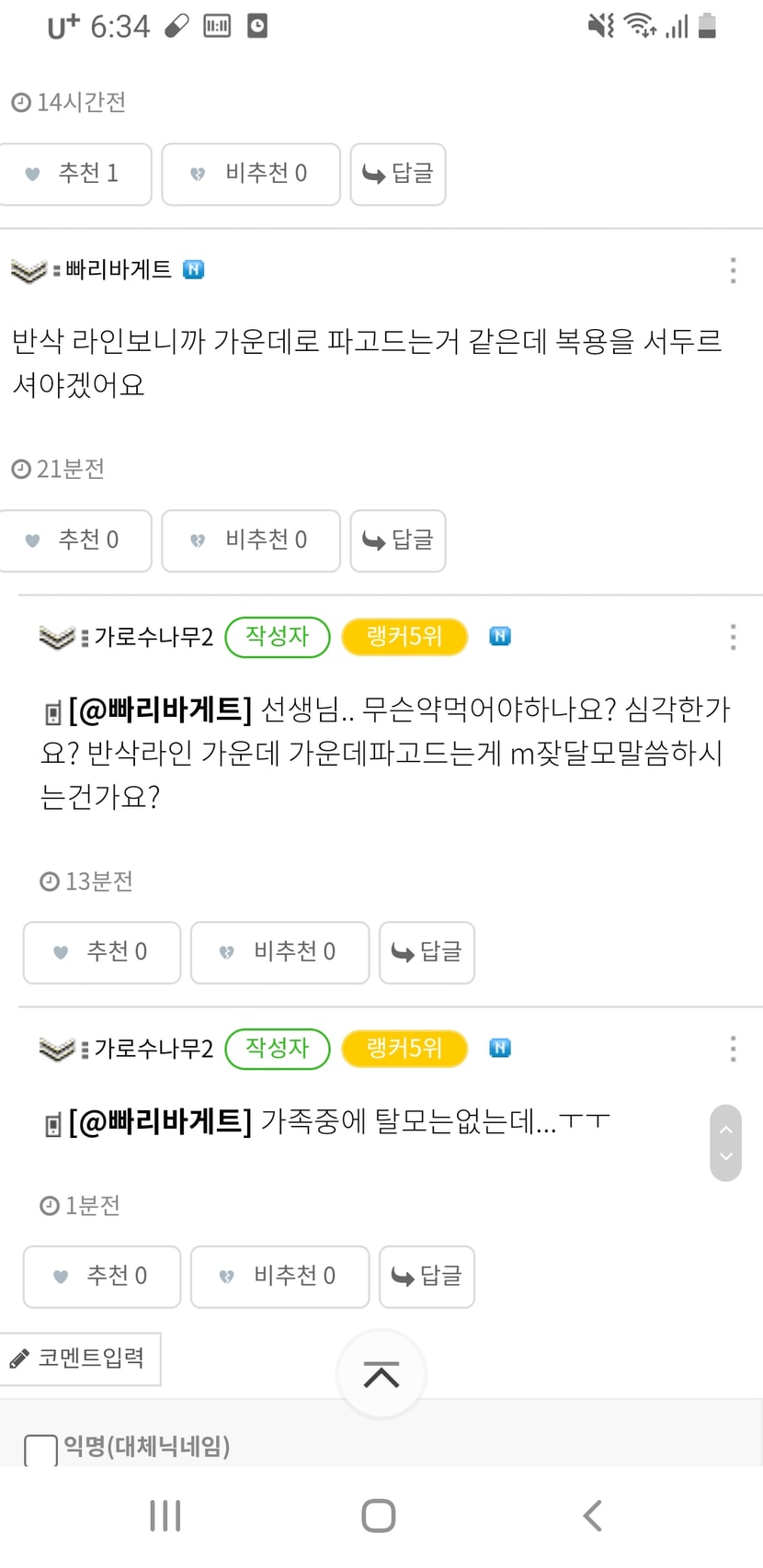Go back with the system back button
This screenshot has height=1568, width=763.
tap(593, 1516)
